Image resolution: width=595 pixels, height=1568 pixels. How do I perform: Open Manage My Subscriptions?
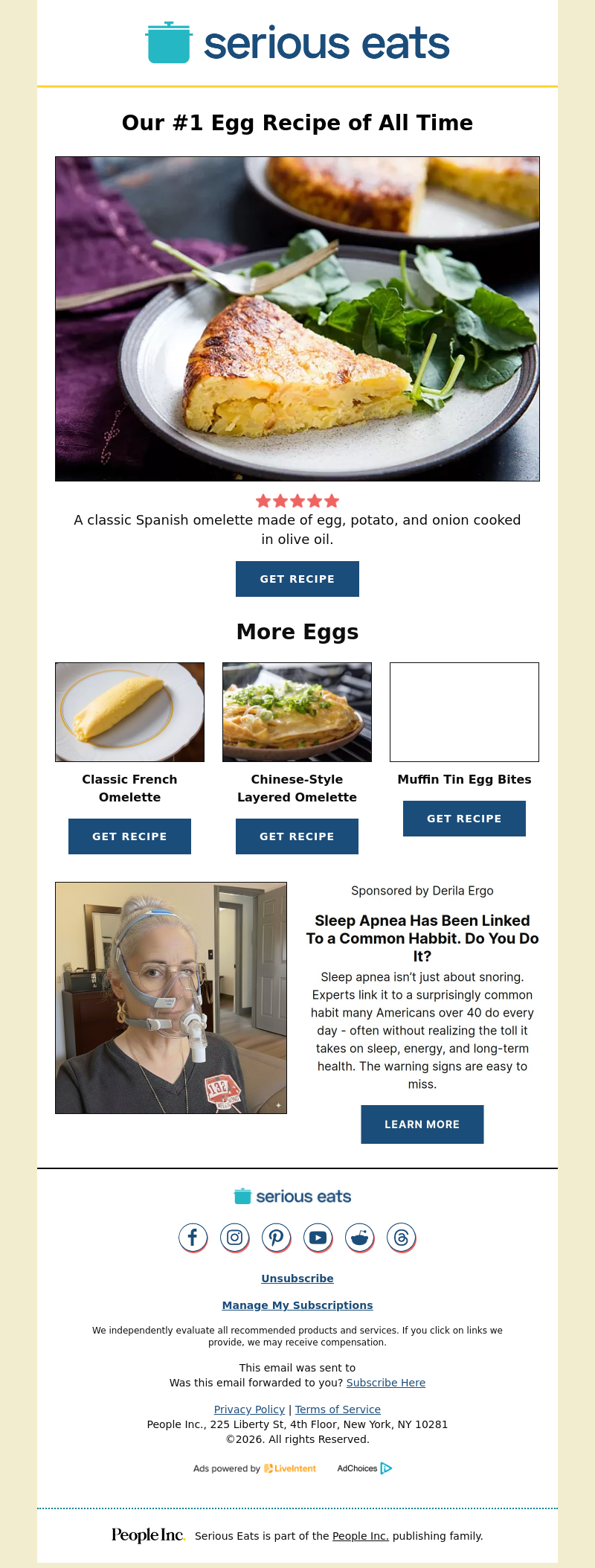point(297,1305)
